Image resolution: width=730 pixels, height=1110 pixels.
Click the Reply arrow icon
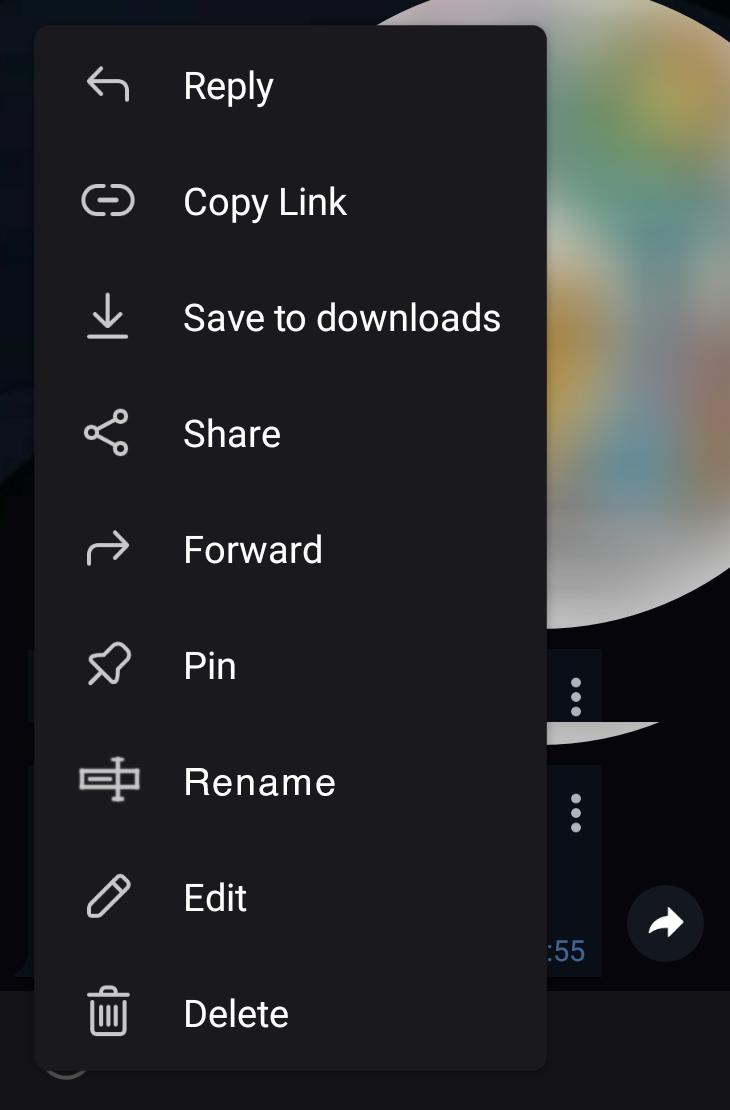point(107,84)
